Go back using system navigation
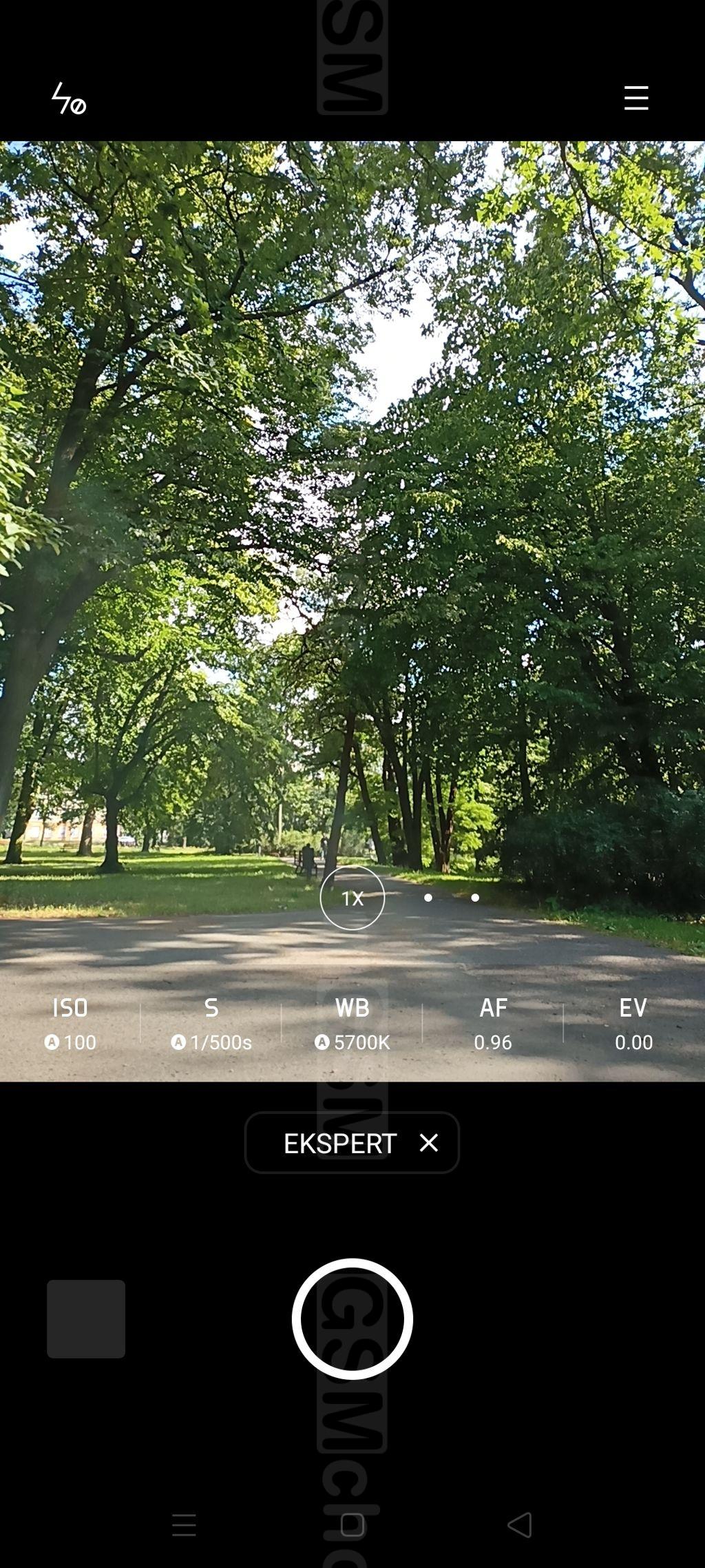705x1568 pixels. (520, 1525)
